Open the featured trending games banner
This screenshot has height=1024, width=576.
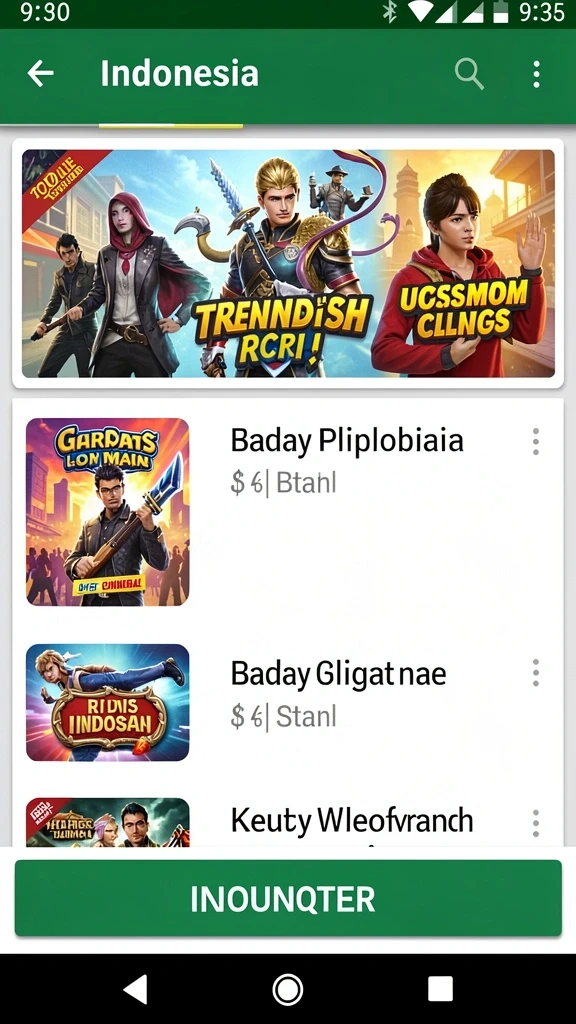pos(288,263)
